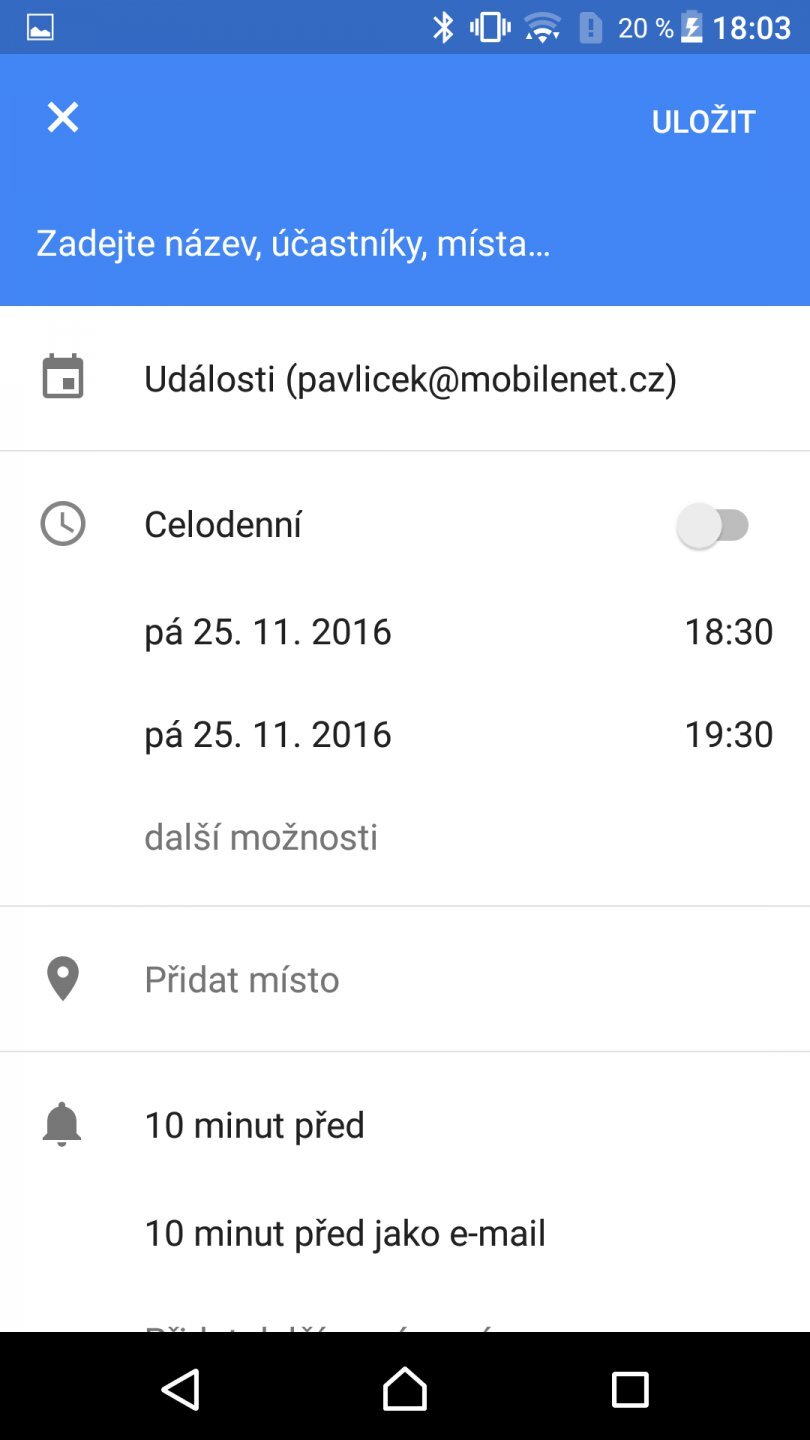810x1440 pixels.
Task: Change the end date beside 19:30
Action: [268, 735]
